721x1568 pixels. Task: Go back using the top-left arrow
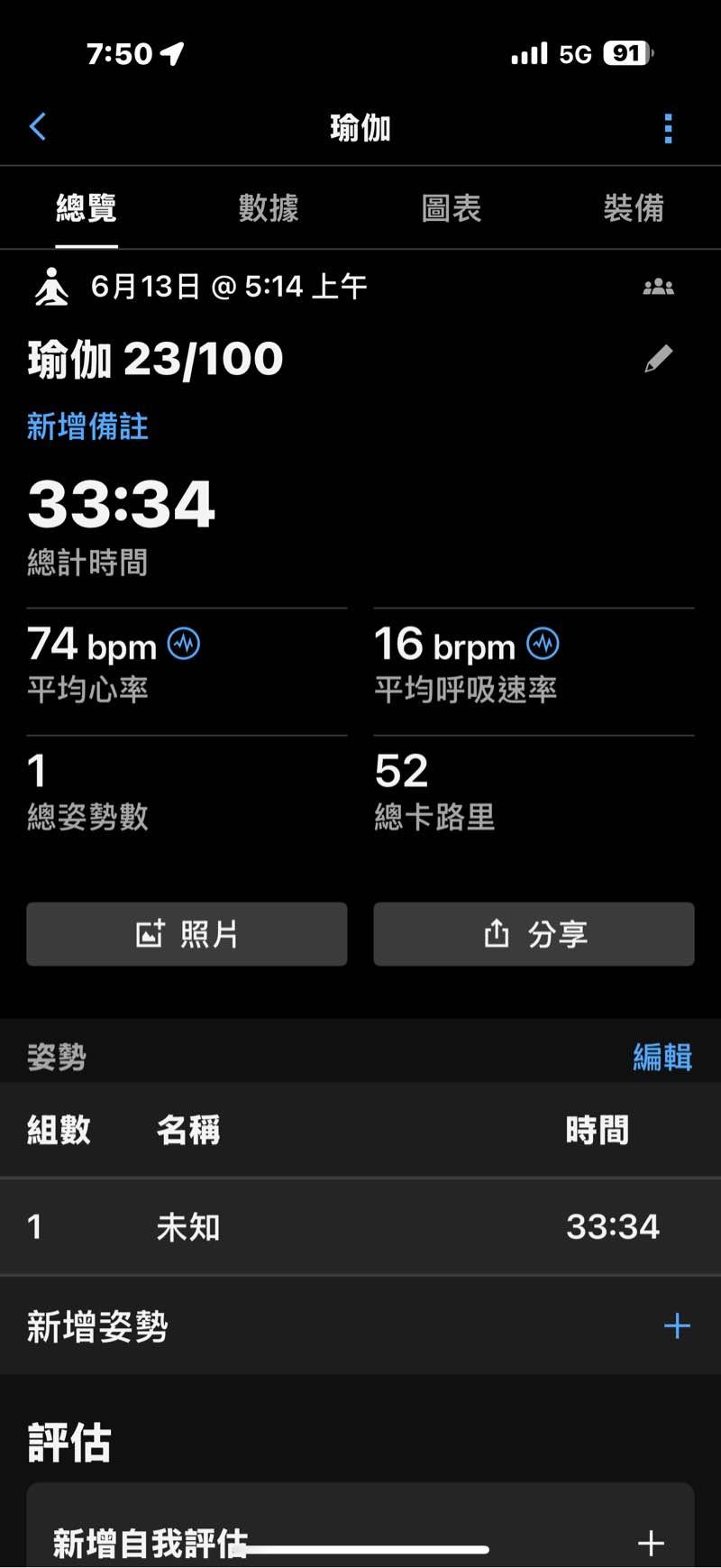tap(38, 127)
